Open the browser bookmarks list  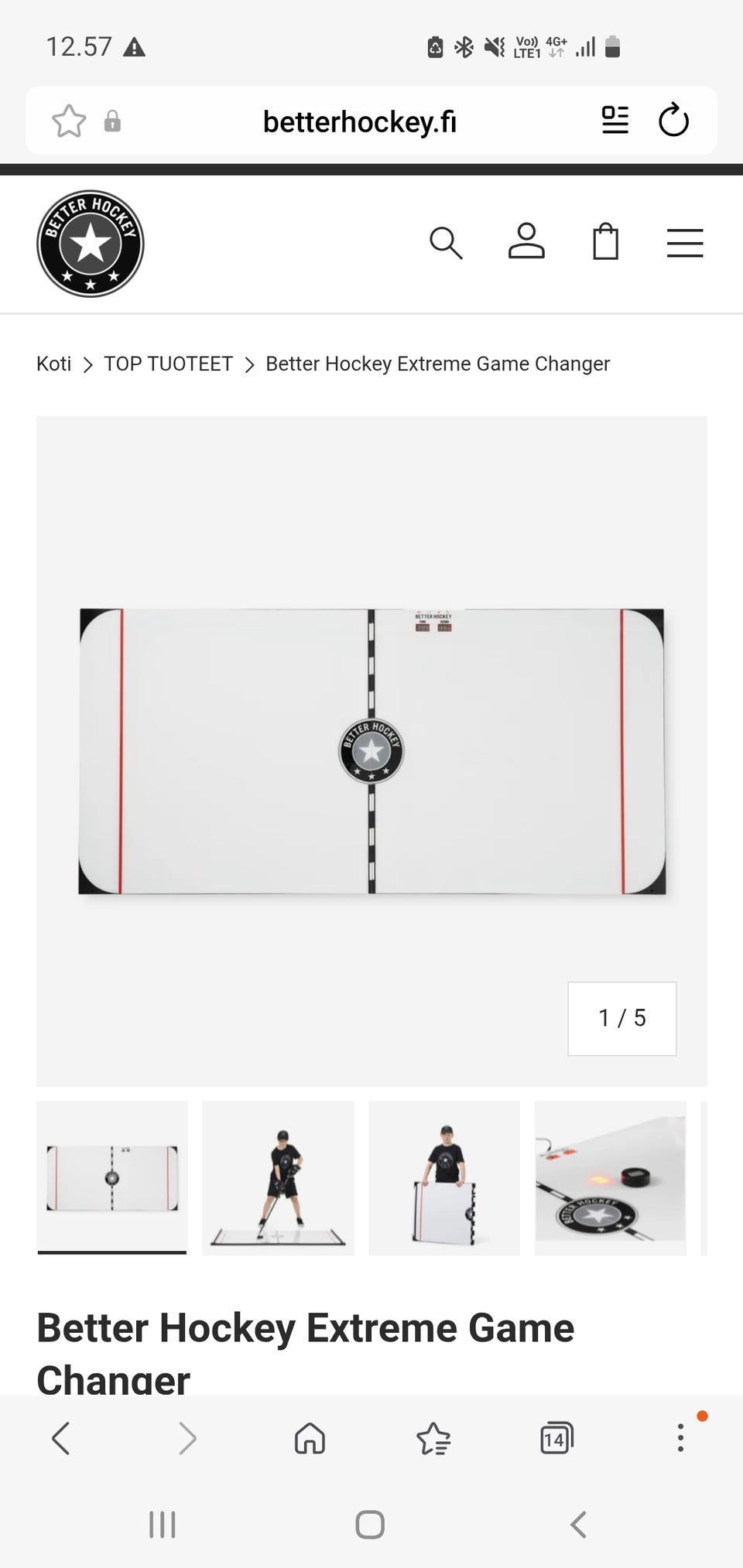tap(433, 1439)
